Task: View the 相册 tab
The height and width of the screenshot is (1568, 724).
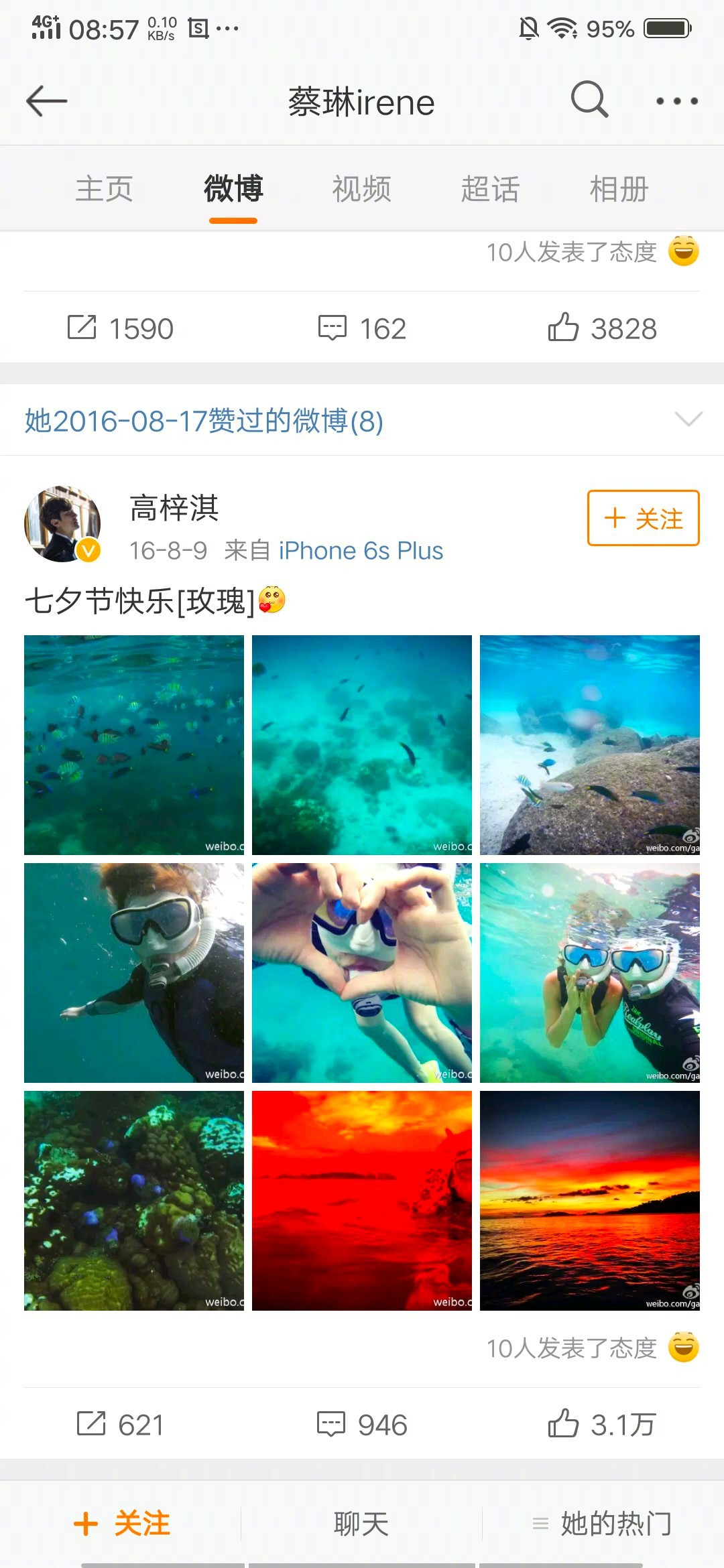Action: coord(619,189)
